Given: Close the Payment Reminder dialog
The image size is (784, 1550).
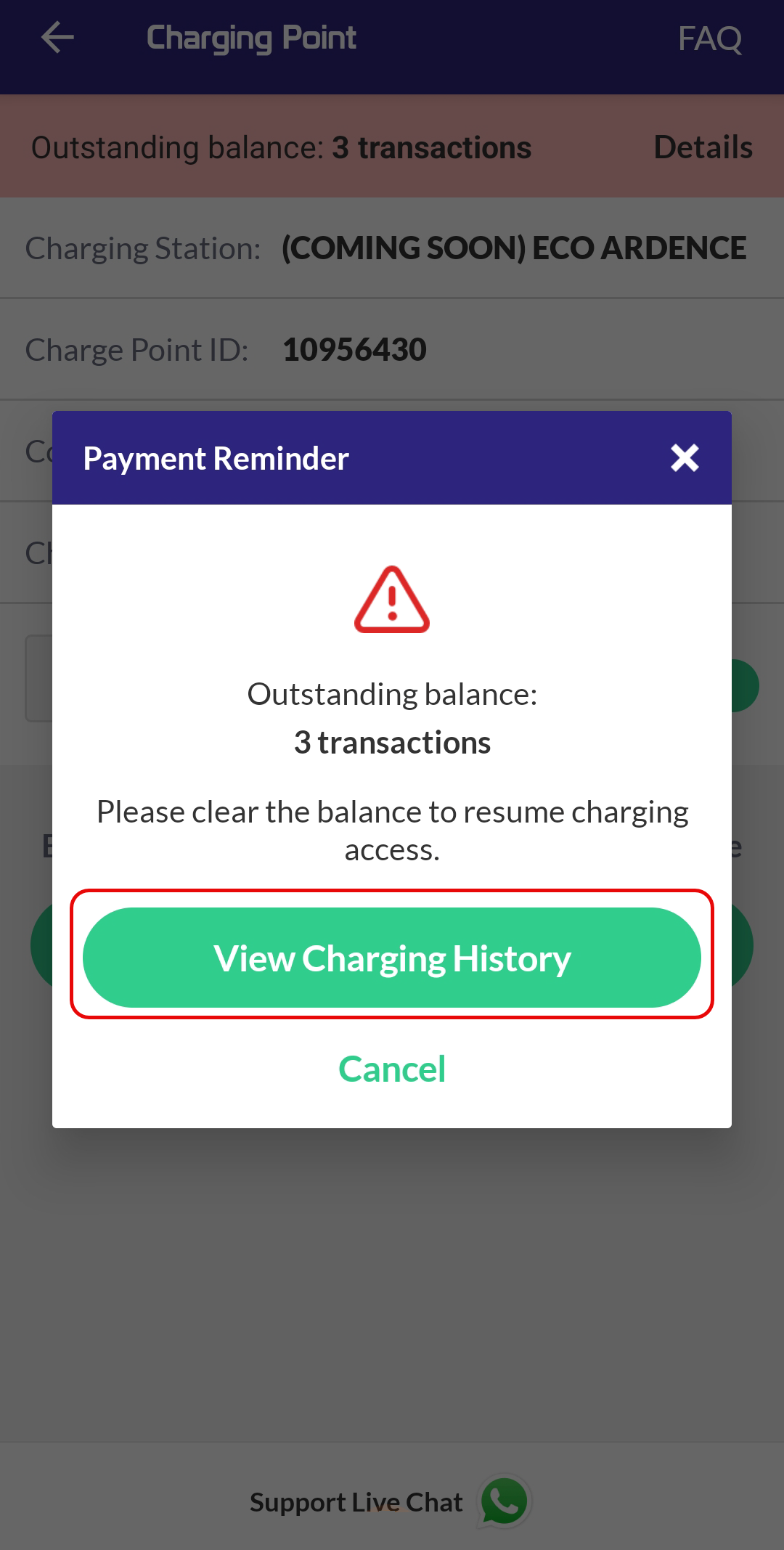Looking at the screenshot, I should [x=685, y=458].
